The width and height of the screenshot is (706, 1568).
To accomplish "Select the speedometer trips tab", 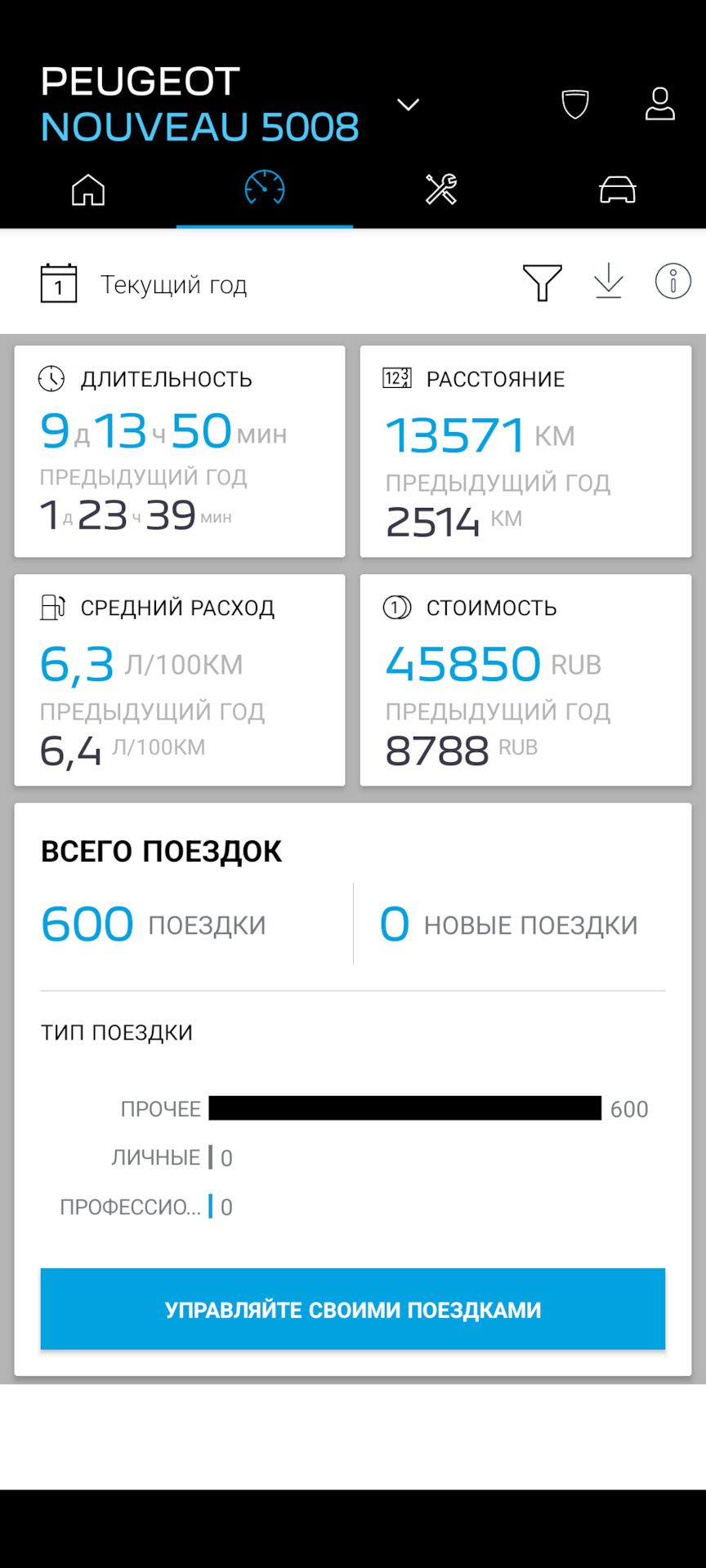I will 265,189.
